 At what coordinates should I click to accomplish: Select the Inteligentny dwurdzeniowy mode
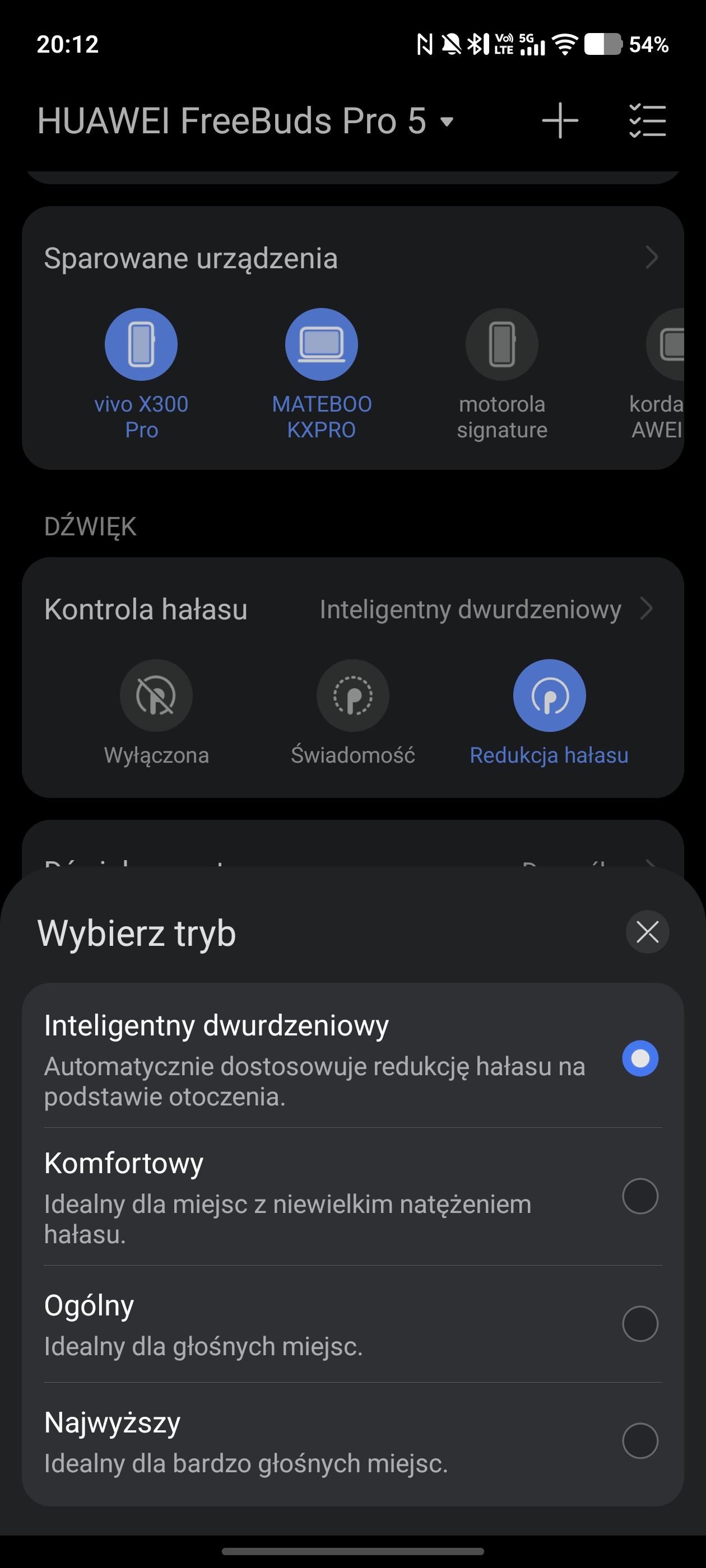[640, 1058]
